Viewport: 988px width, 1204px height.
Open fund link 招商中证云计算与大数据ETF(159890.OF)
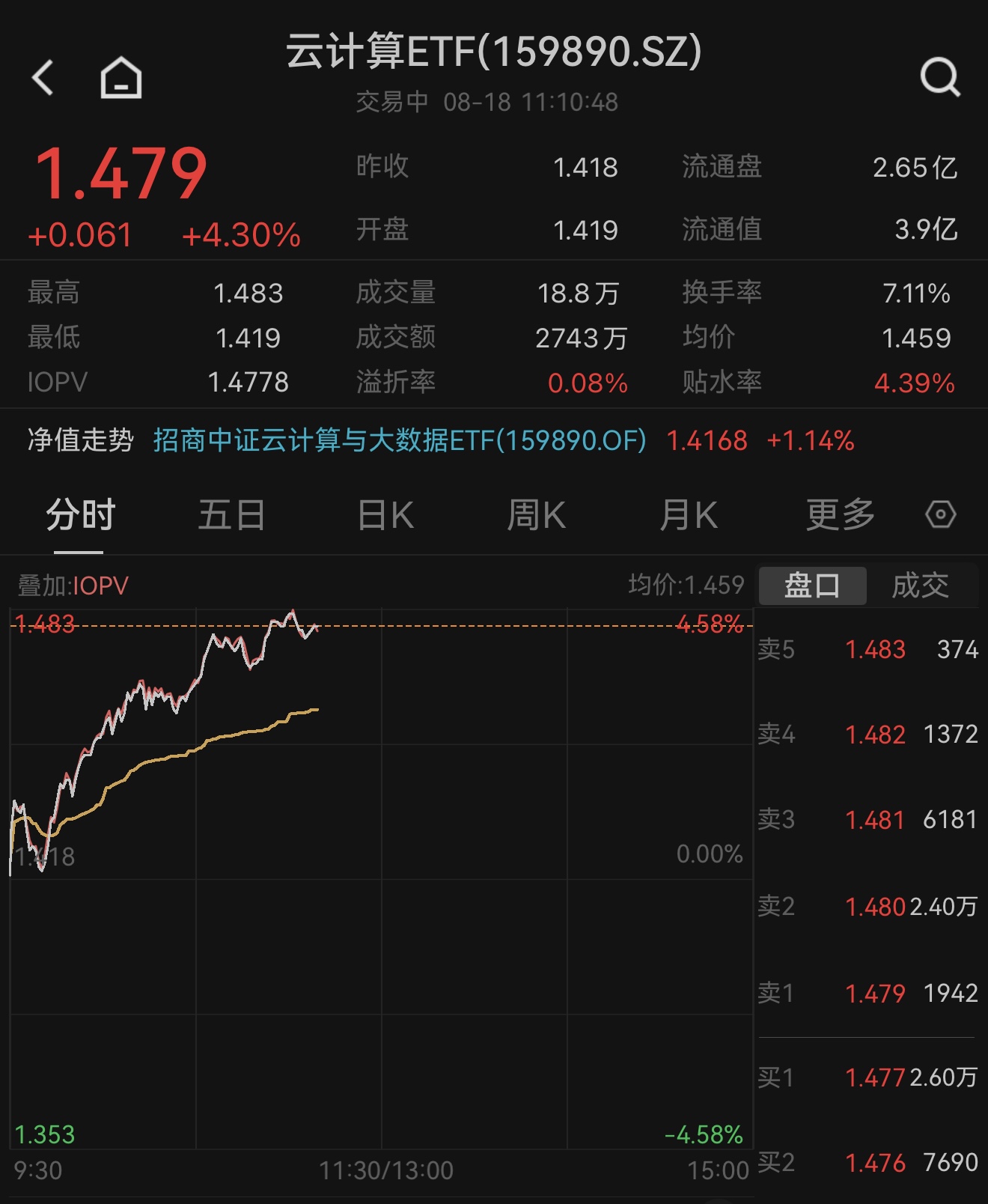click(x=399, y=442)
